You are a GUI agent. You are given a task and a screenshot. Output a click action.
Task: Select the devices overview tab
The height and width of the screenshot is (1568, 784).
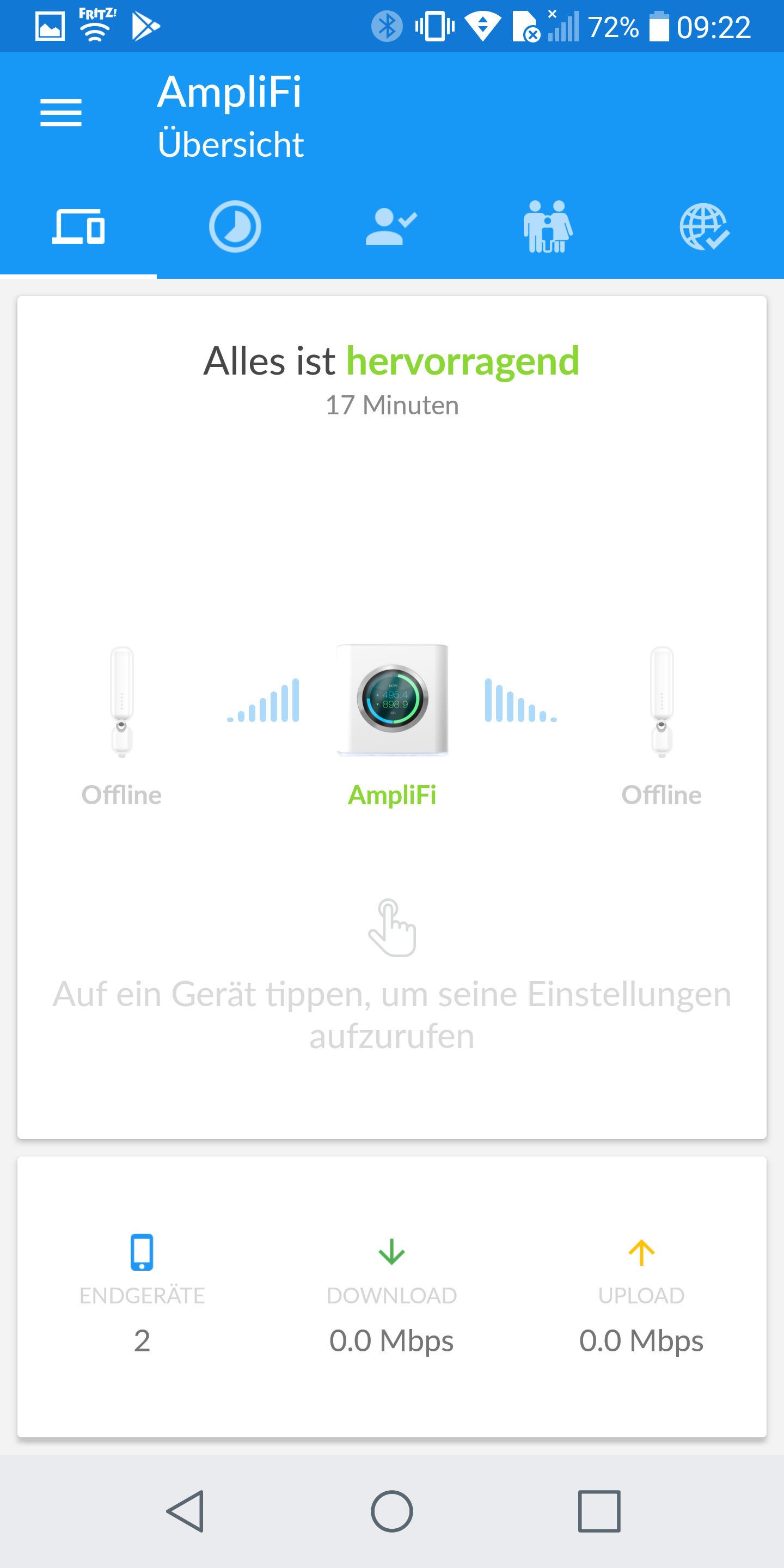[x=78, y=226]
